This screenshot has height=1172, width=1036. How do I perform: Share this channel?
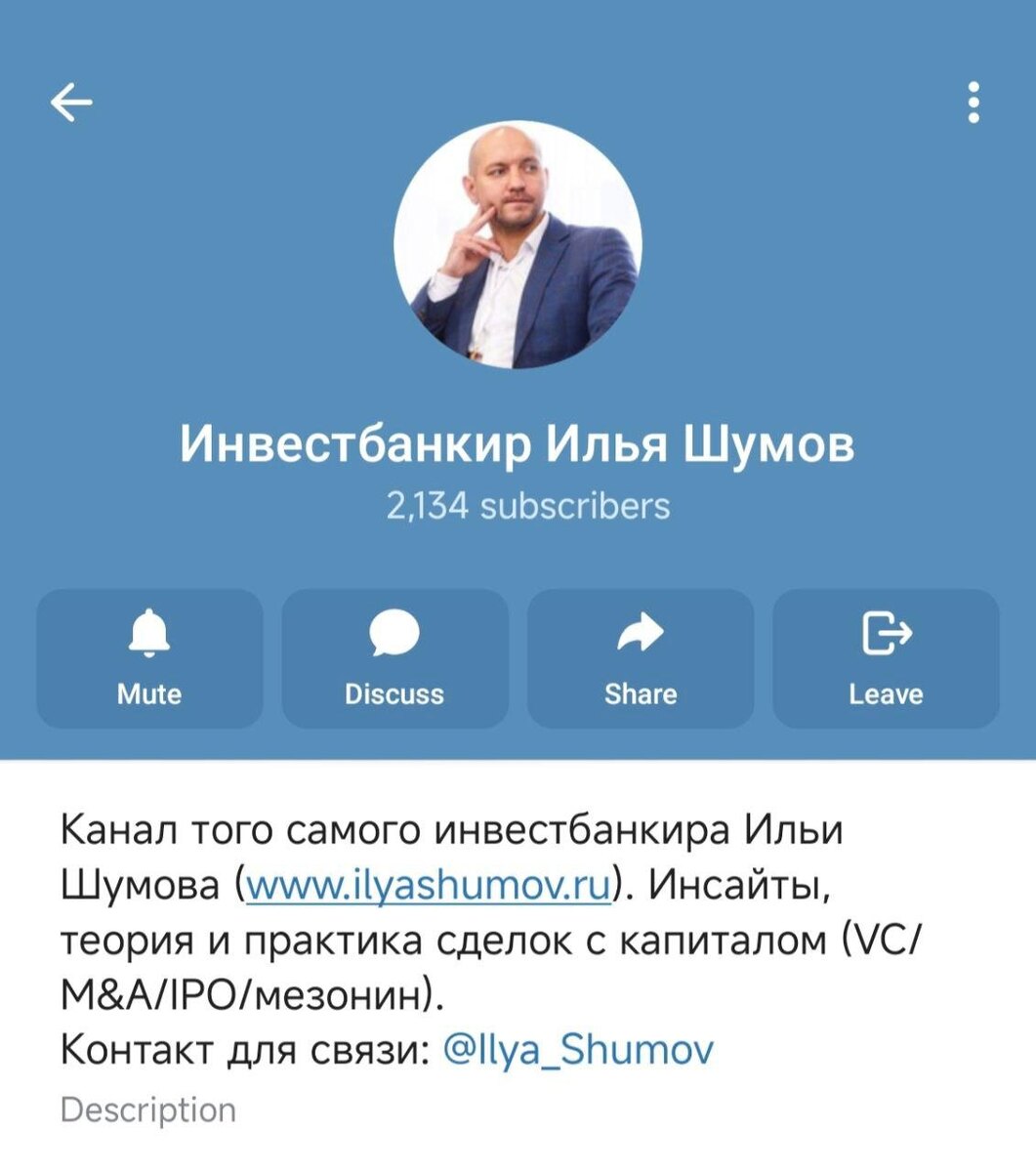[x=641, y=657]
